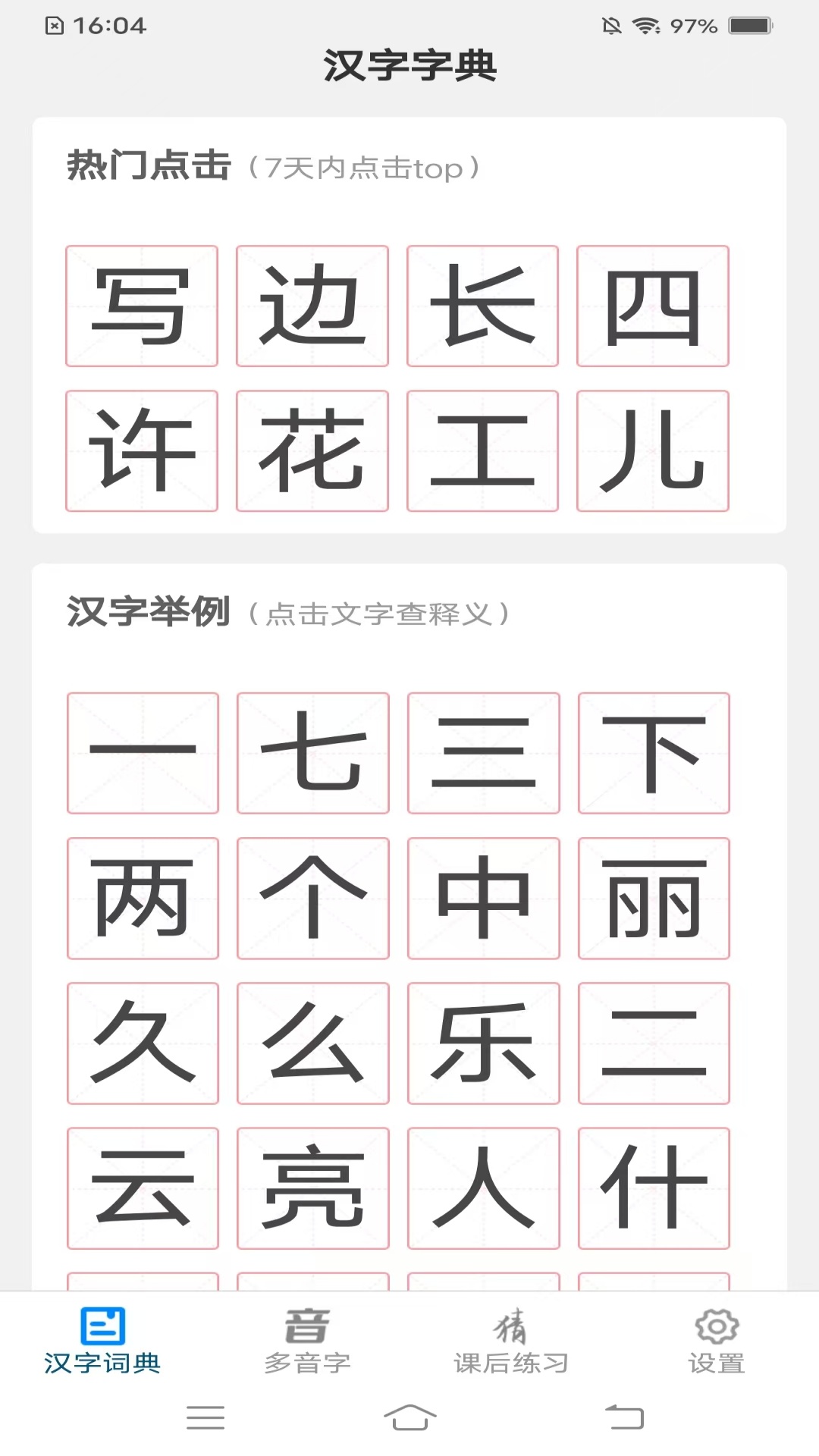View the definition of 两
The image size is (819, 1456).
pyautogui.click(x=143, y=899)
